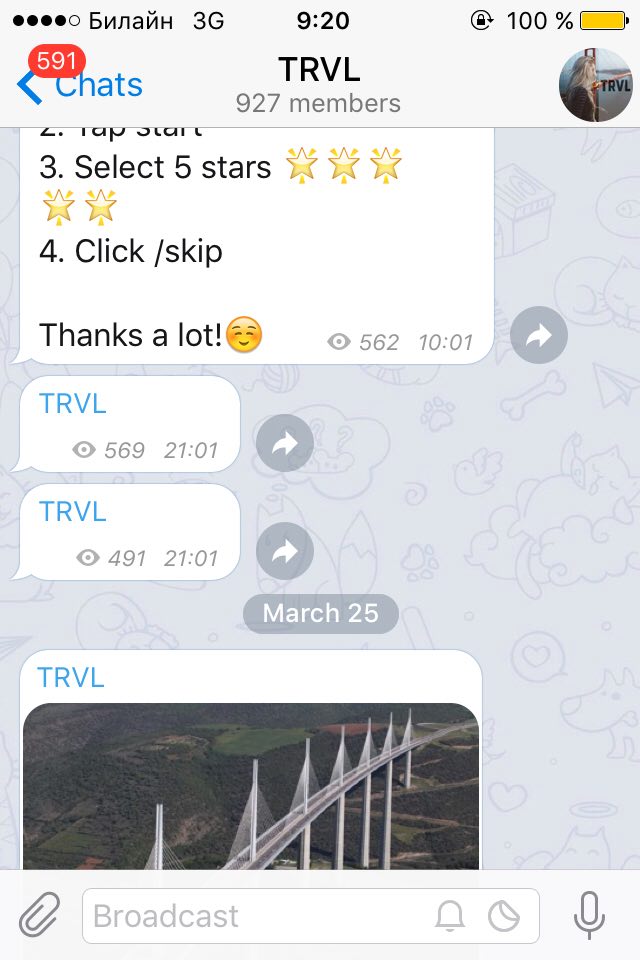Image resolution: width=640 pixels, height=960 pixels.
Task: Forward the TRVL message with 491 views
Action: (x=285, y=551)
